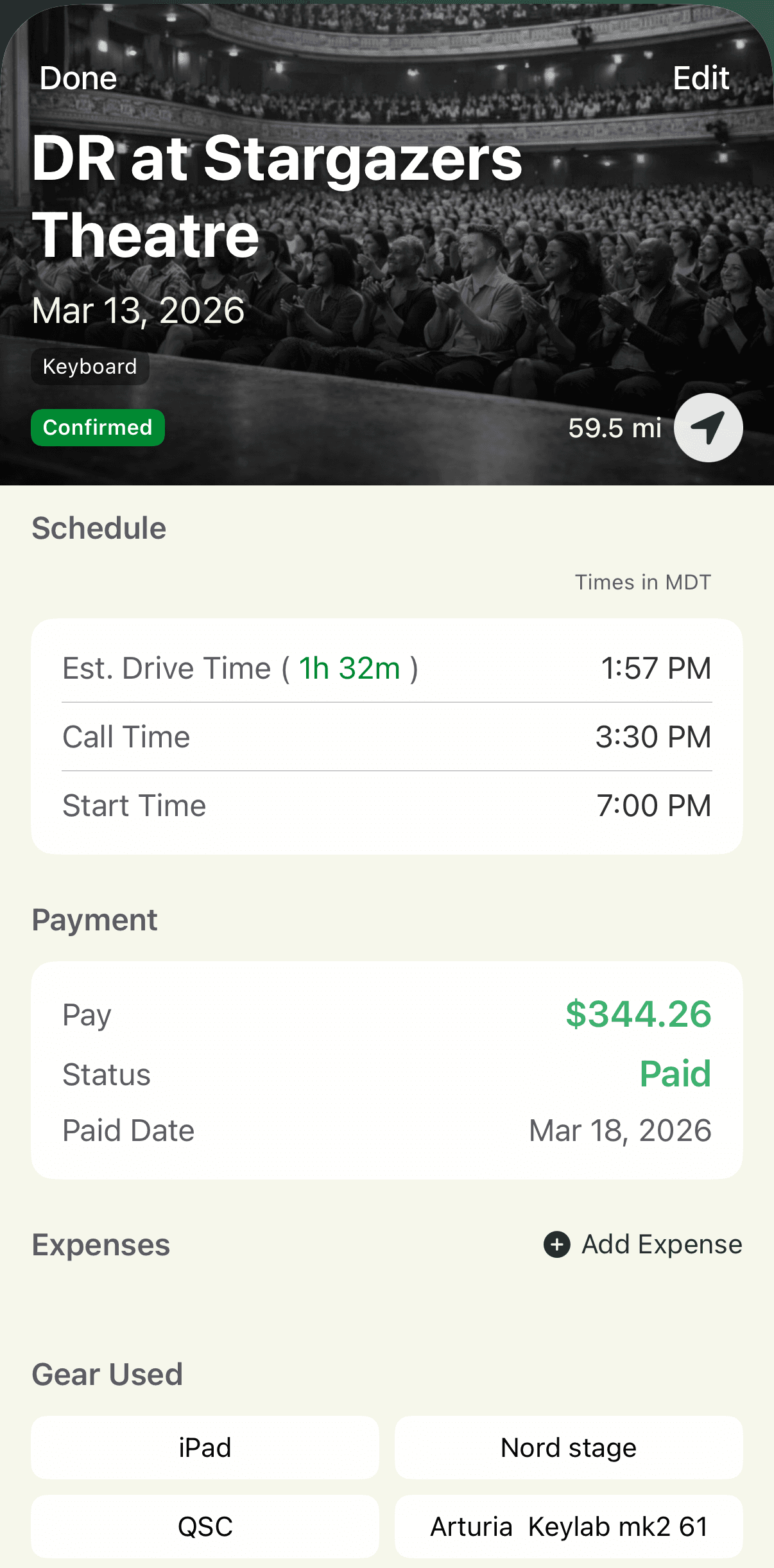Viewport: 774px width, 1568px height.
Task: Select the Nord stage gear chip
Action: pyautogui.click(x=569, y=1448)
